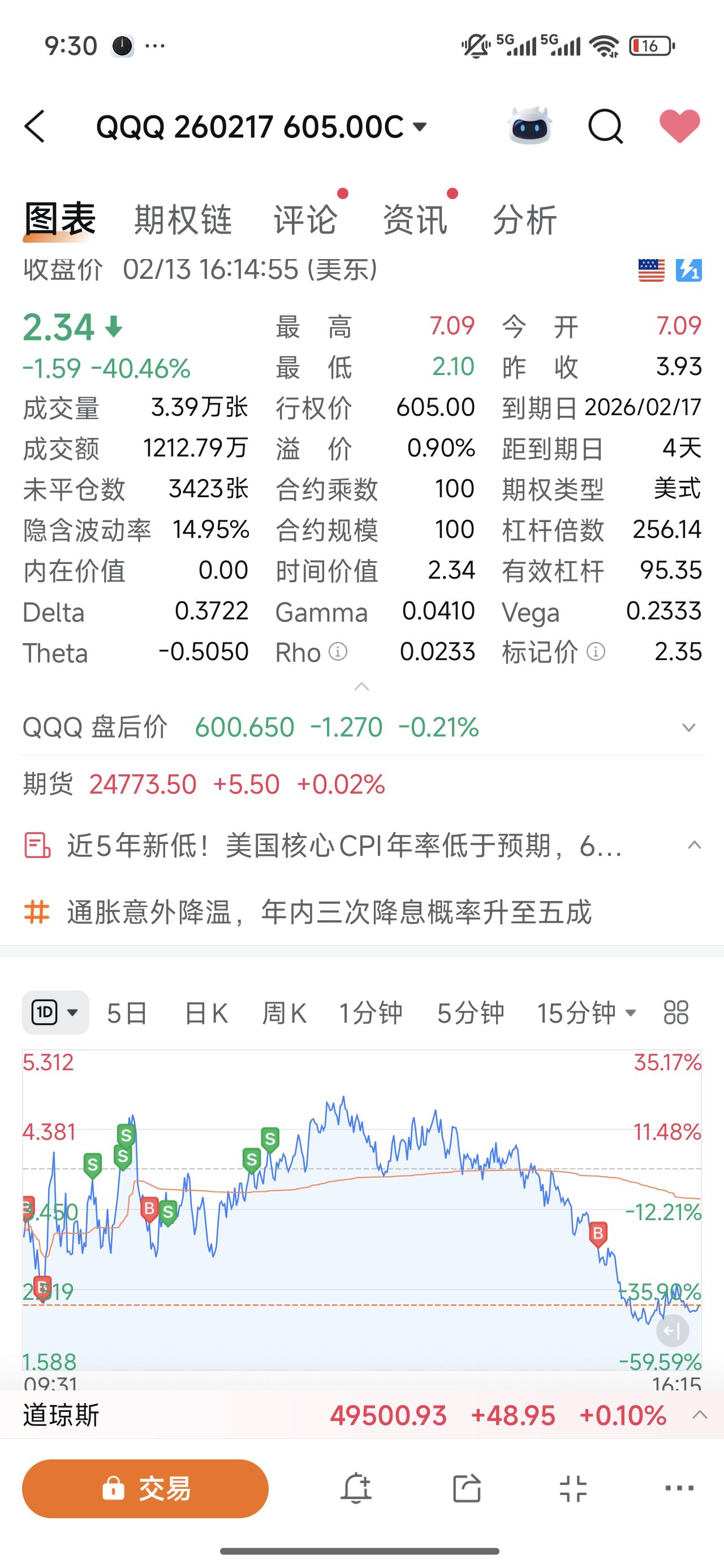Go back using the top-left arrow
The image size is (724, 1568).
(x=35, y=127)
